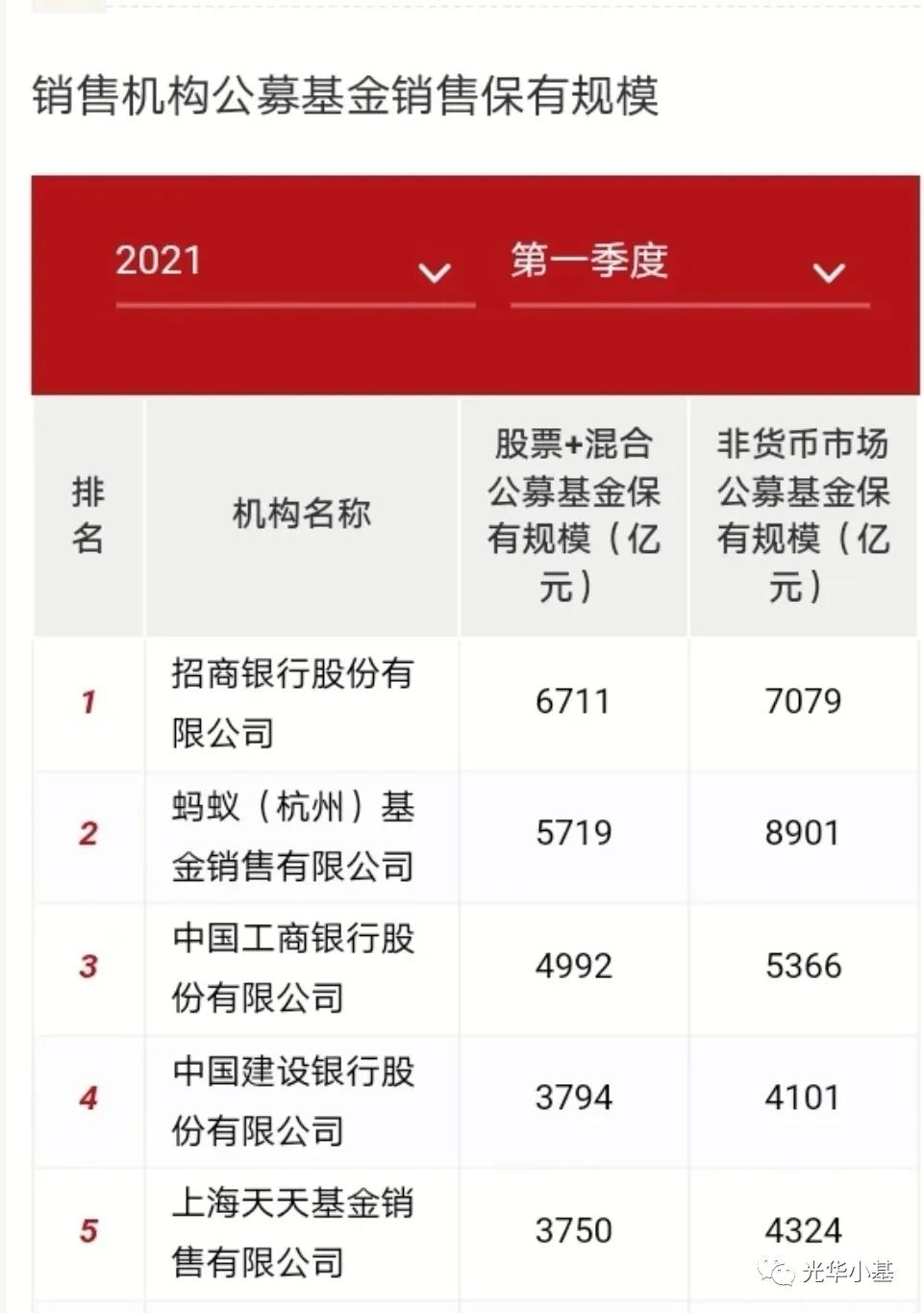Click rank number 1 in the table
The image size is (924, 1313).
pos(87,705)
